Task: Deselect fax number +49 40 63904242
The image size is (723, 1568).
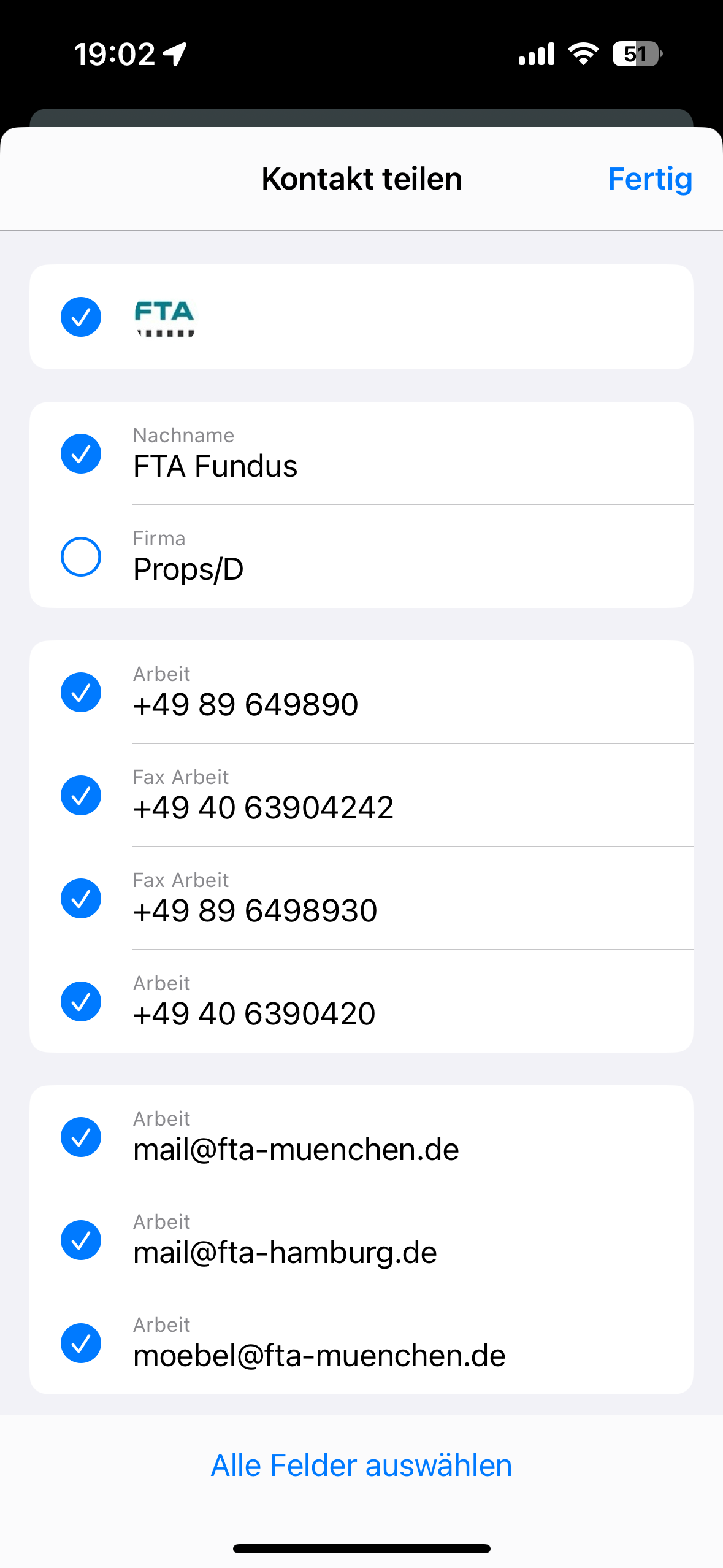Action: 81,796
